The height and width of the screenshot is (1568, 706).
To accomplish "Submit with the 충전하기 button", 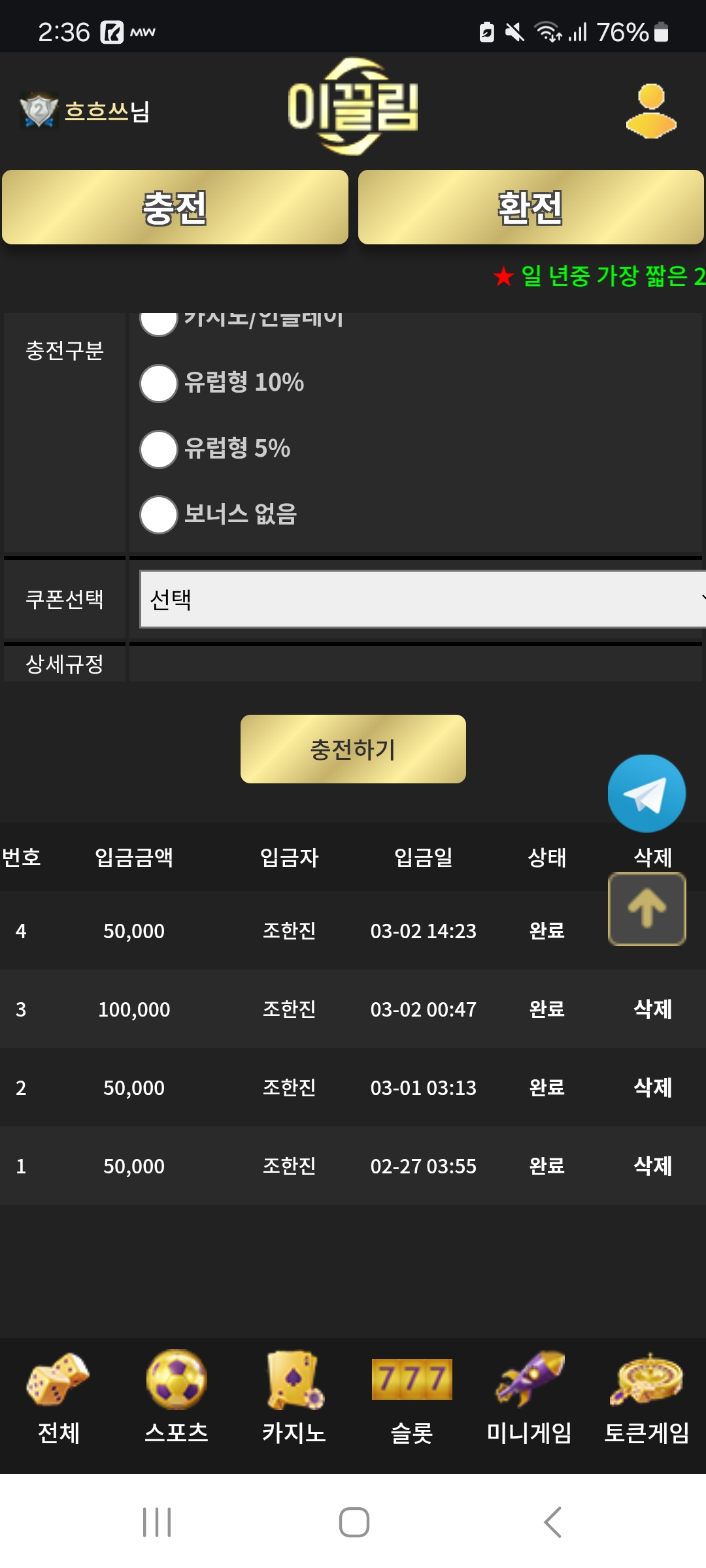I will point(353,749).
